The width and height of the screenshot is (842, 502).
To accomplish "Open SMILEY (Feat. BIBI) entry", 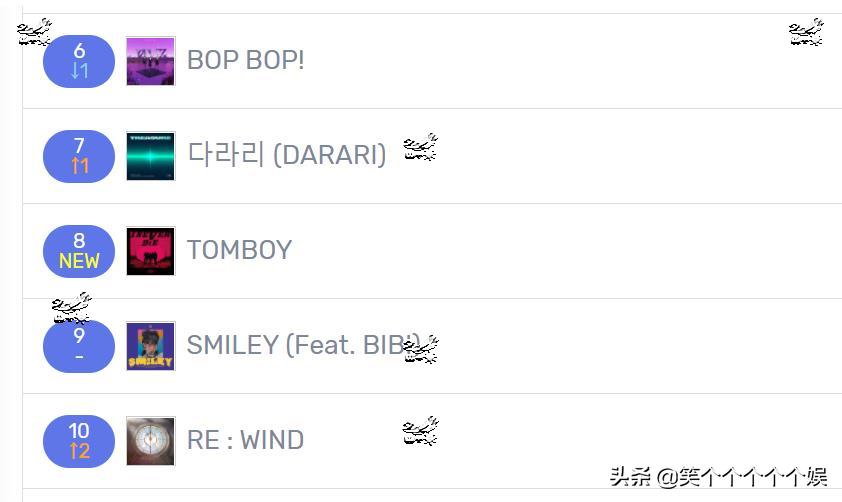I will coord(295,345).
